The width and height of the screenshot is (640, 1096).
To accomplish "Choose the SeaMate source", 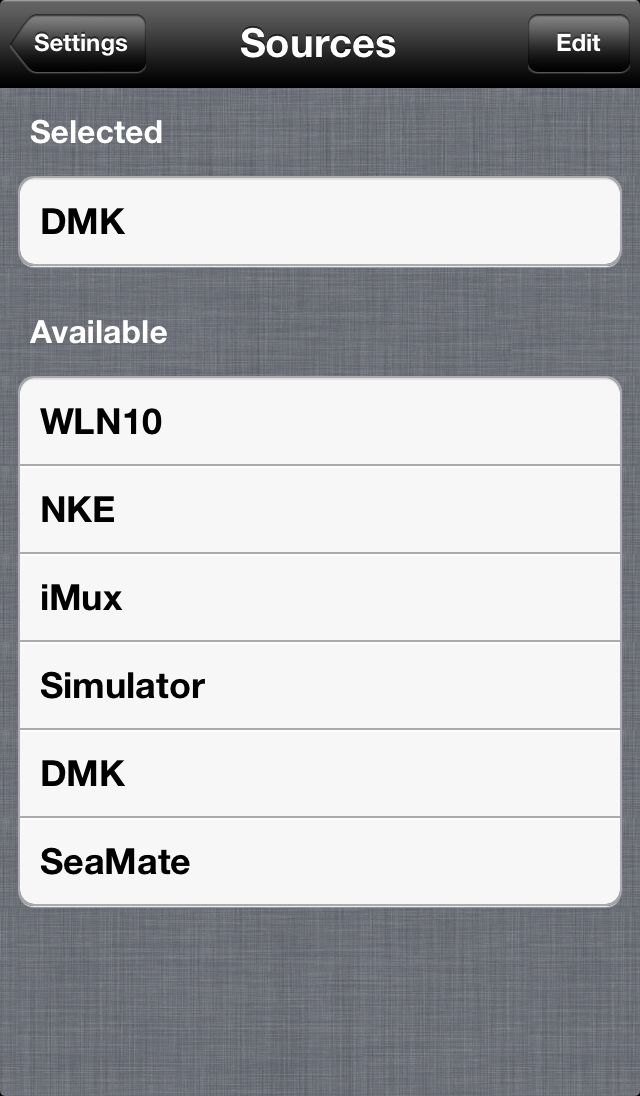I will pyautogui.click(x=320, y=862).
